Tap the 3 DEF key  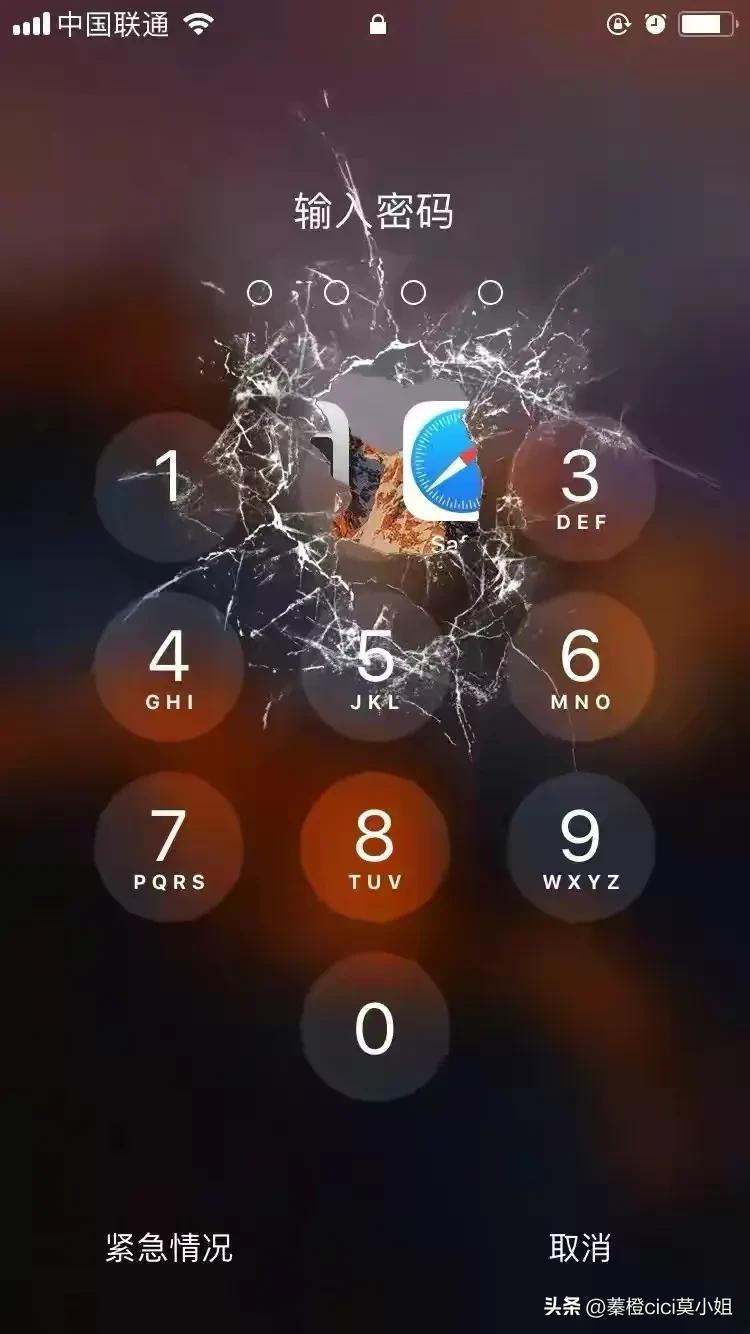pos(581,486)
